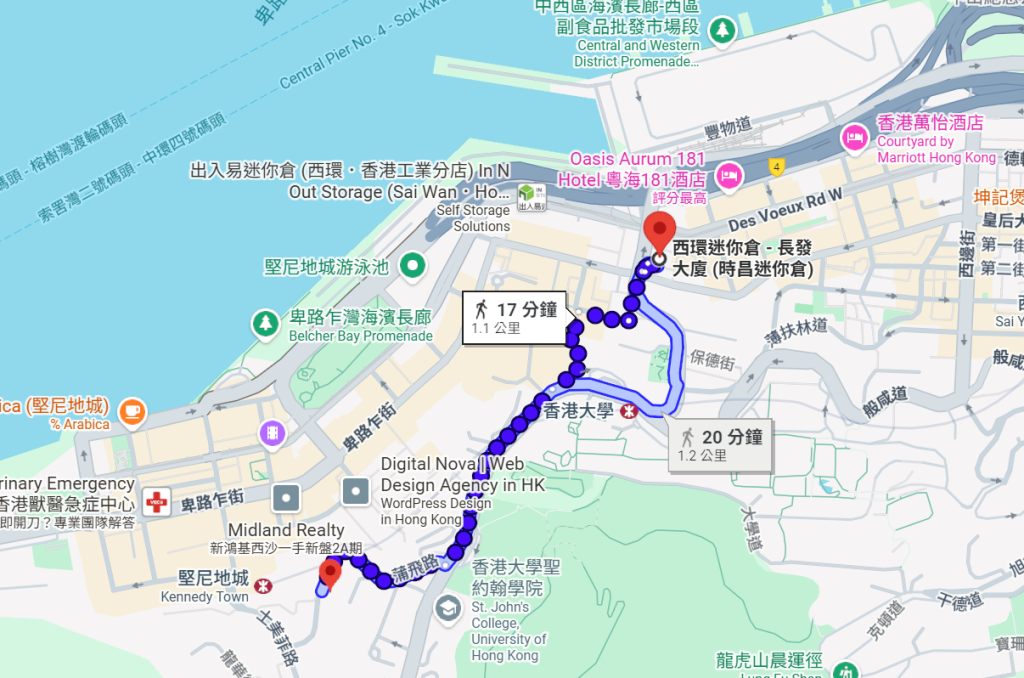Open In N Out Storage place marker
1024x678 pixels.
pyautogui.click(x=526, y=192)
